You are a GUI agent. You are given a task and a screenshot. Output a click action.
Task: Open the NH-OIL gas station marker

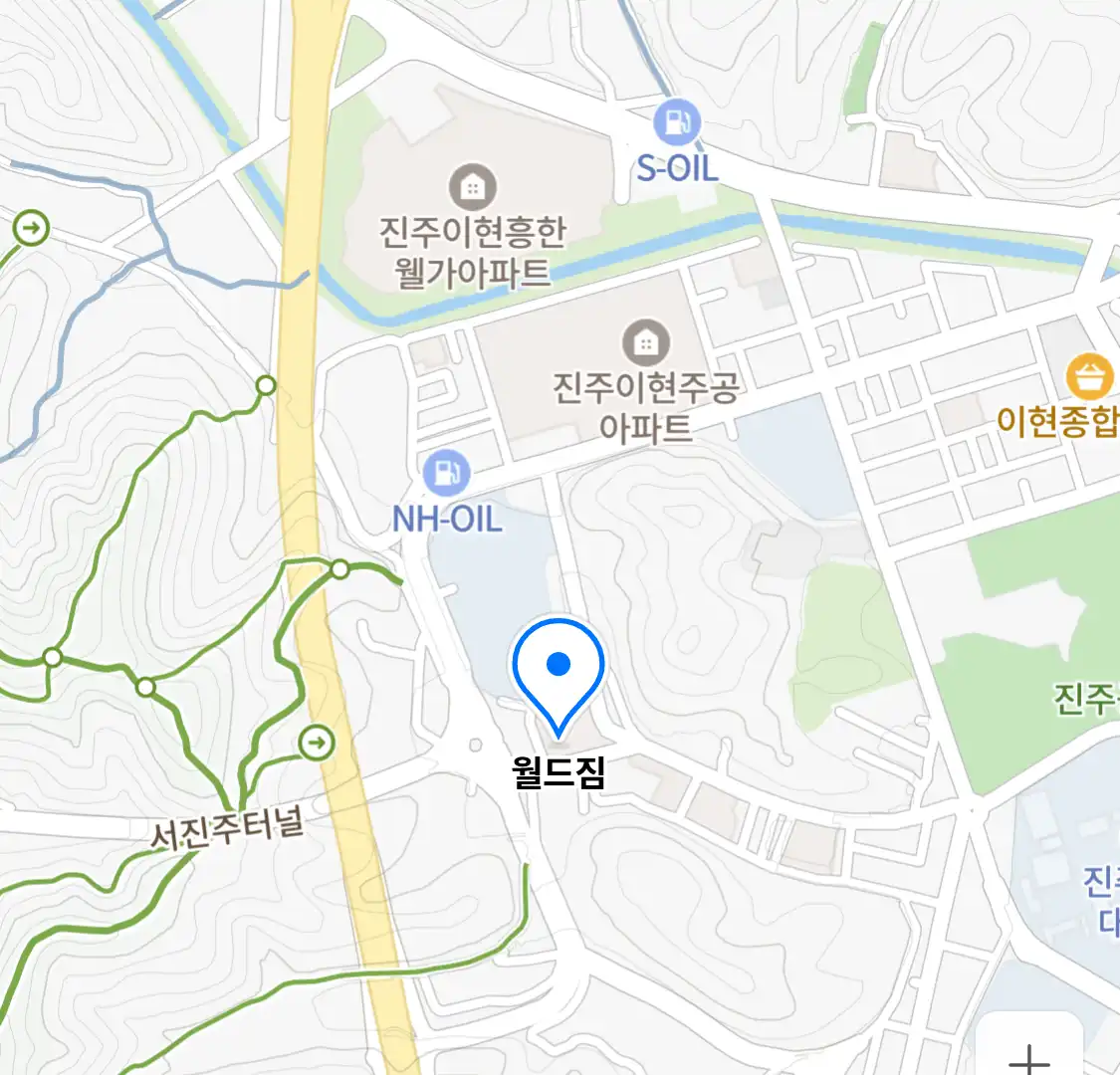(x=446, y=473)
